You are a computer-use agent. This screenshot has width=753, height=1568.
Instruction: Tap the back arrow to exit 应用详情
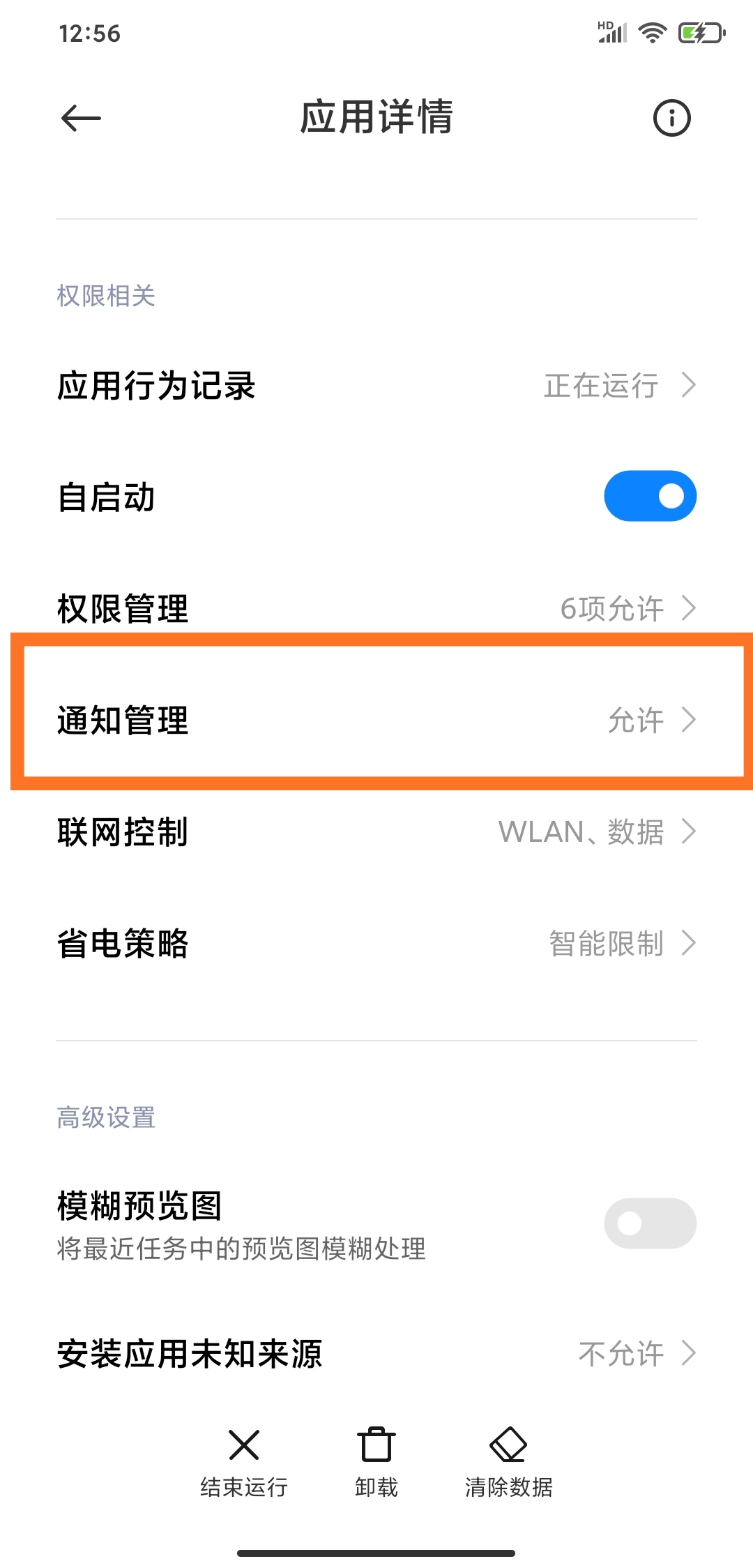79,118
